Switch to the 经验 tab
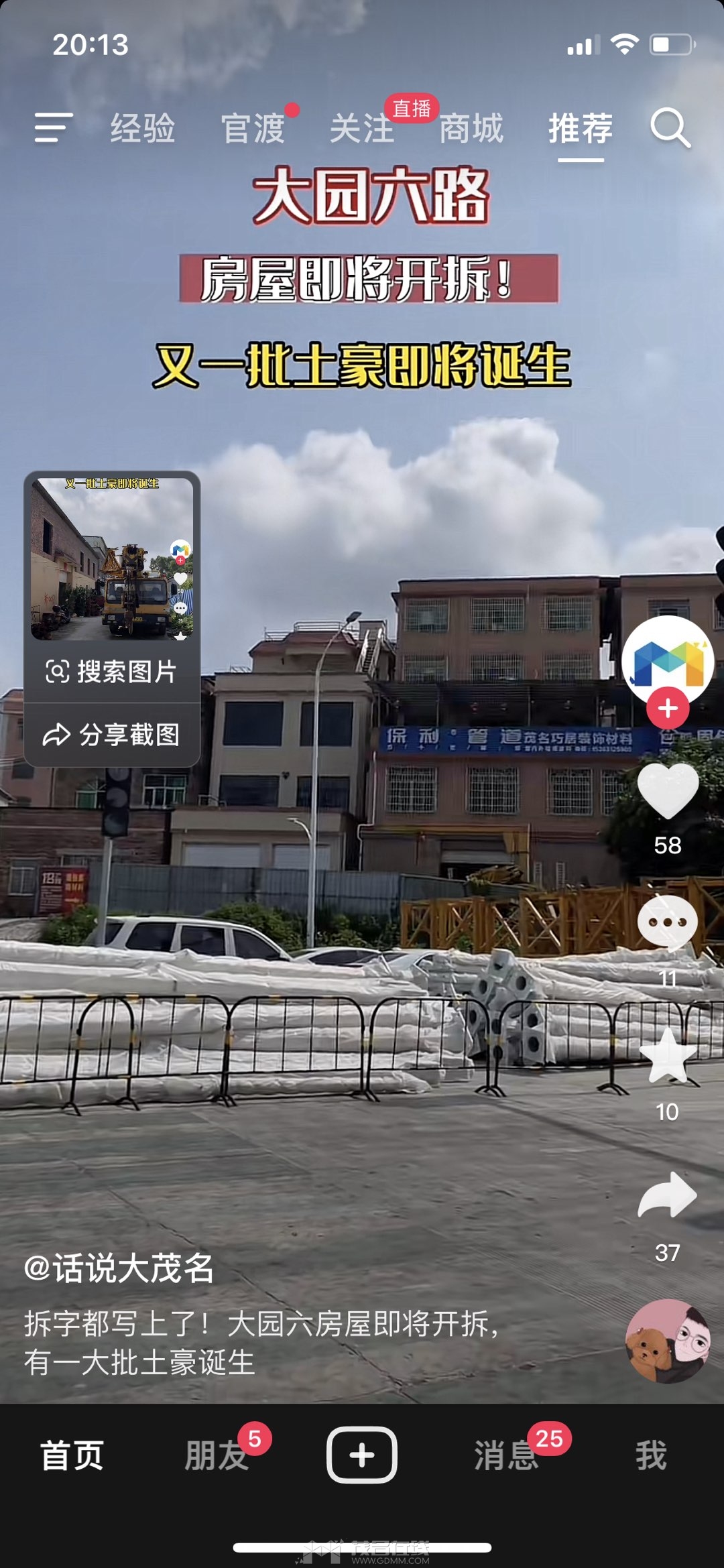Viewport: 724px width, 1568px height. [143, 128]
